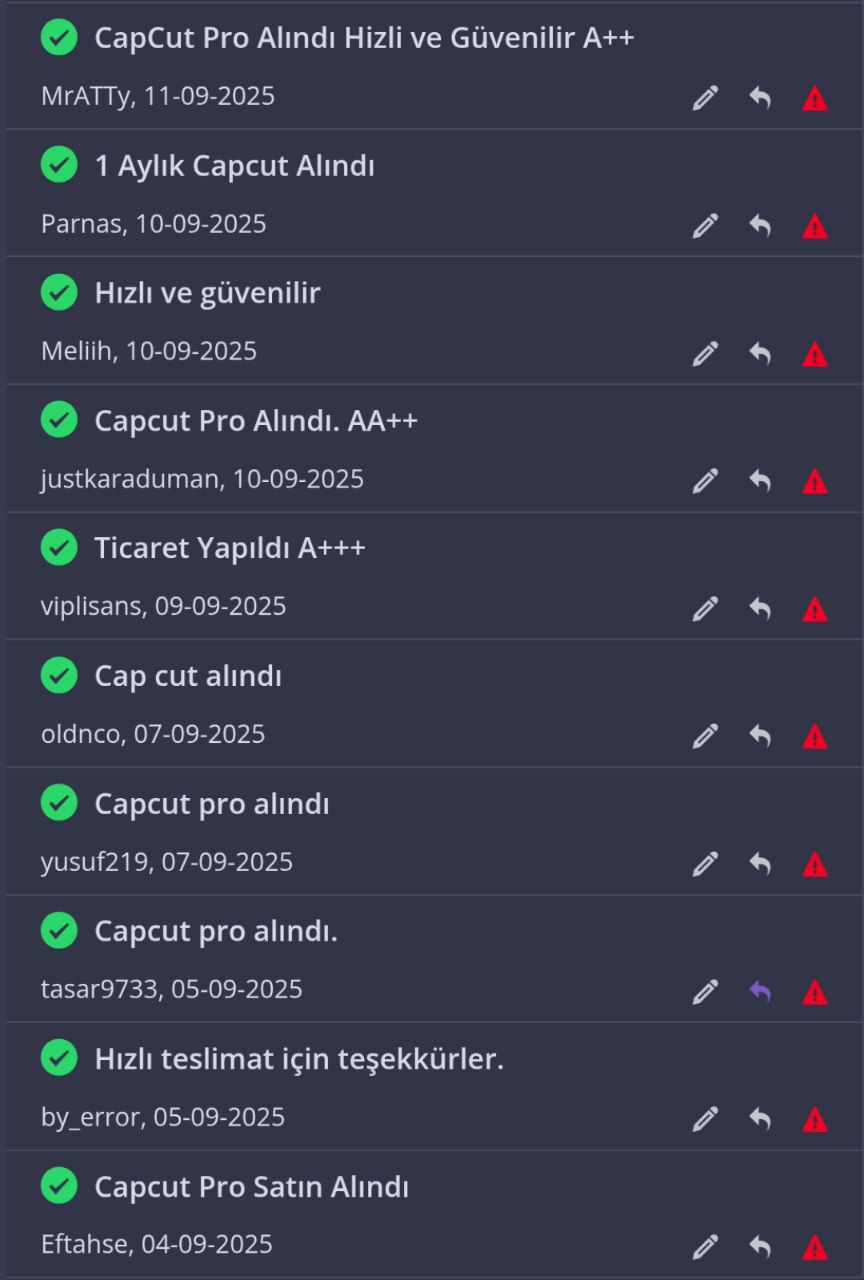Viewport: 864px width, 1280px height.
Task: Tap the edit pencil on oldnco's feedback
Action: [705, 736]
